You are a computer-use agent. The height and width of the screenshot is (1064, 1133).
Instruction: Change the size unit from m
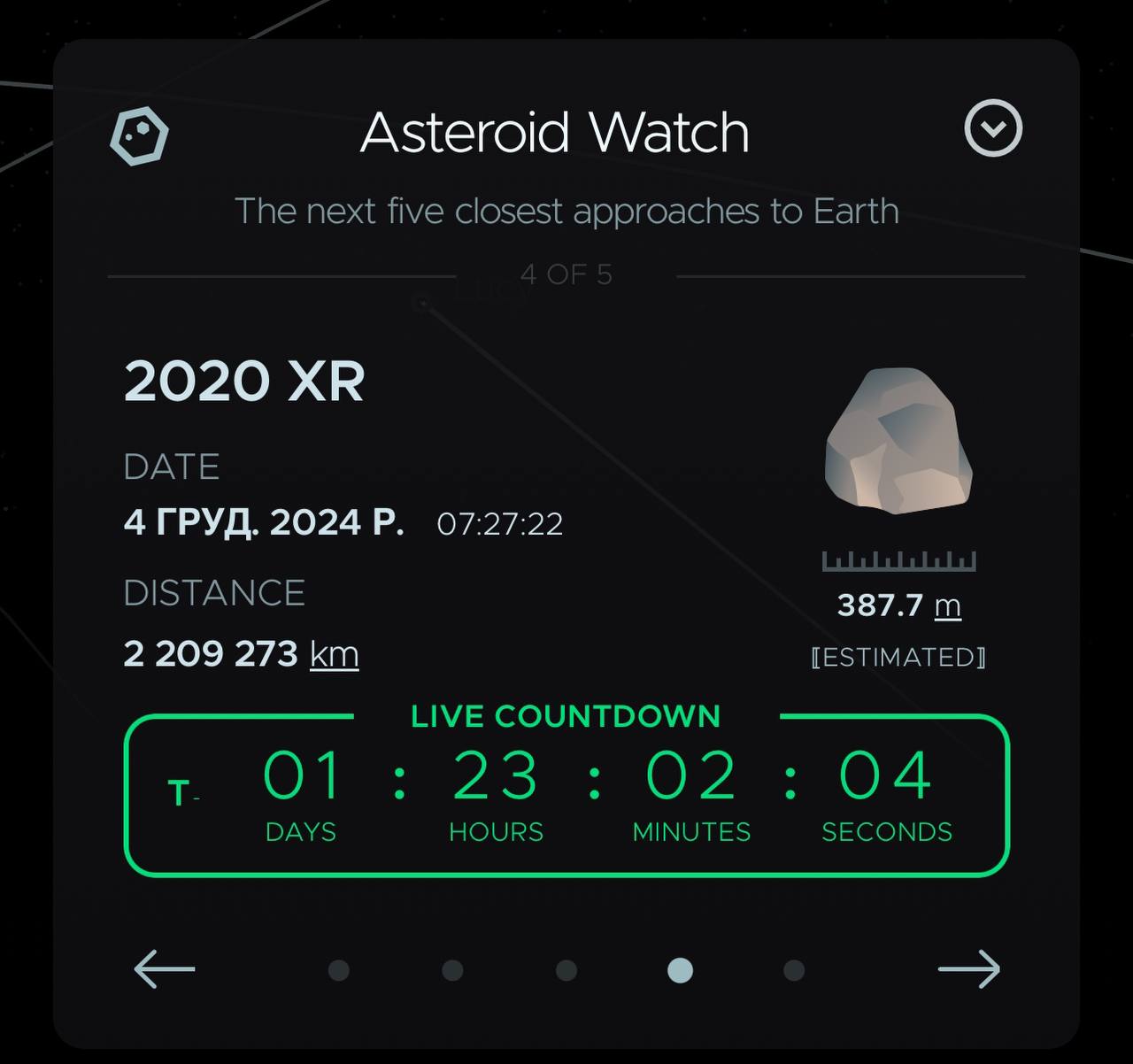coord(947,605)
